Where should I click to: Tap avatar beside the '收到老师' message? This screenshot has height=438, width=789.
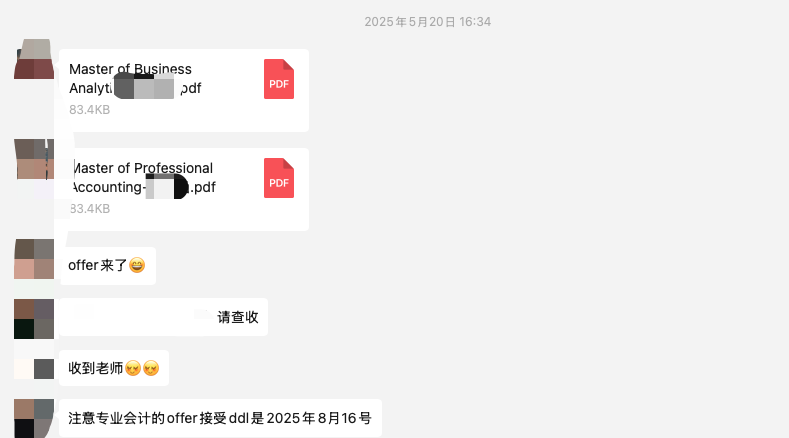click(x=34, y=368)
